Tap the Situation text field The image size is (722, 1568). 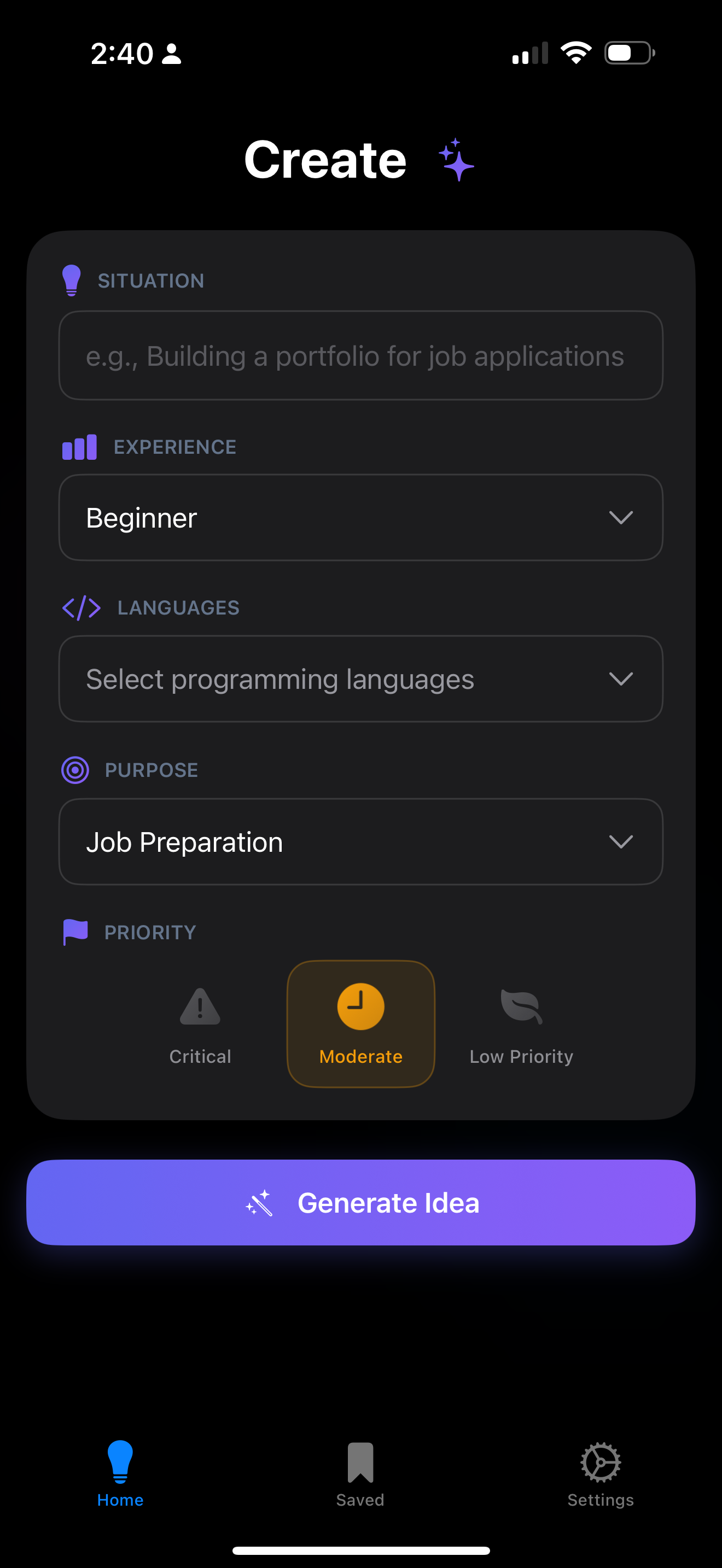click(x=360, y=355)
